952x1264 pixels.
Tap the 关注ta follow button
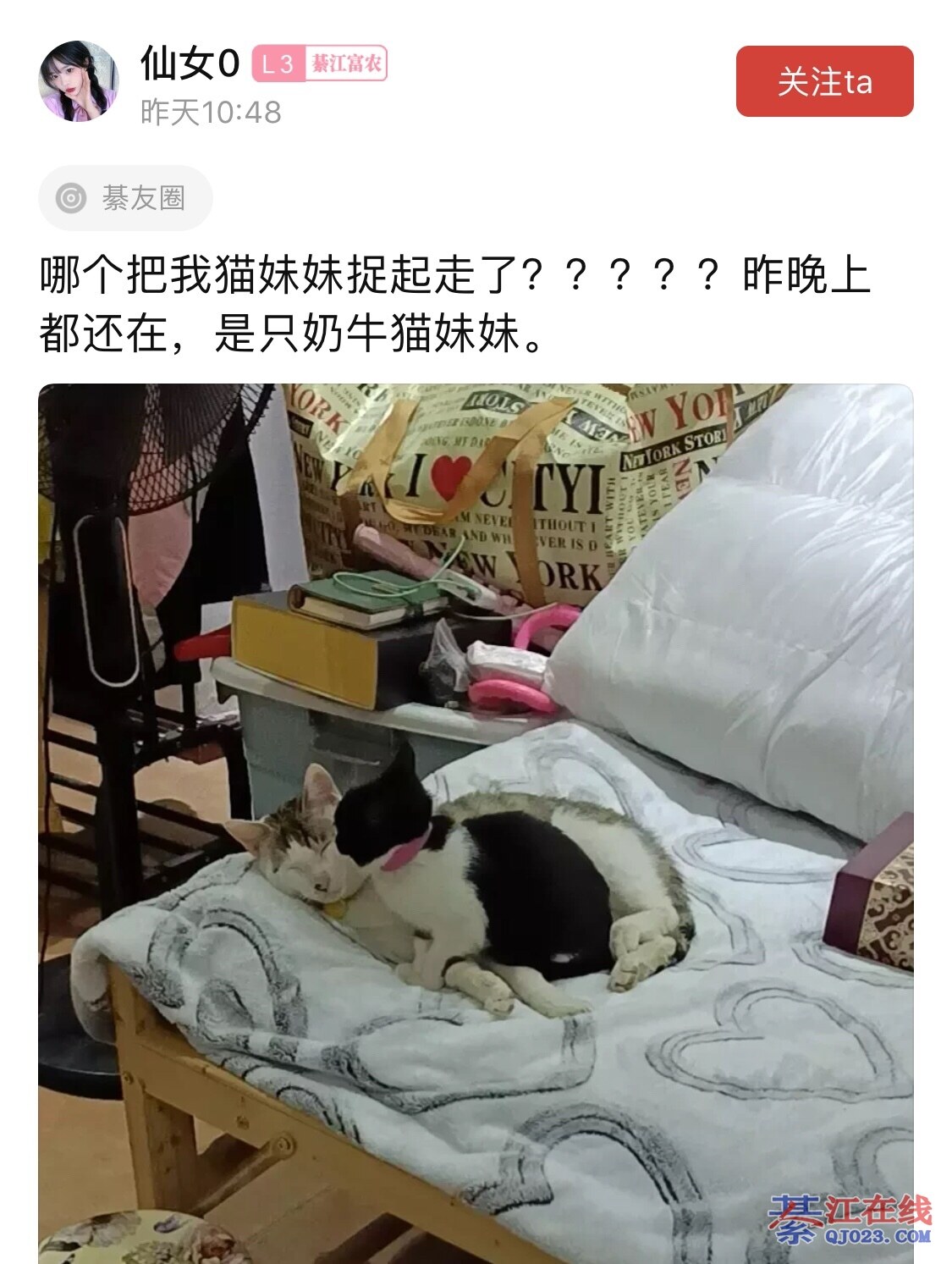click(x=823, y=81)
